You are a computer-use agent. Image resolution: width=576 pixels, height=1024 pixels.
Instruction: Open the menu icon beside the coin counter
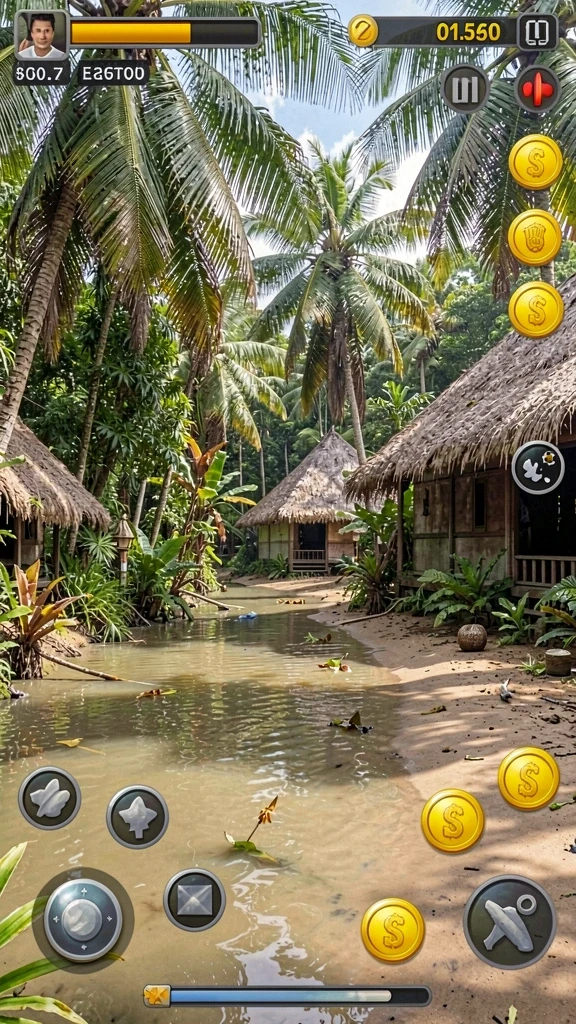(538, 31)
